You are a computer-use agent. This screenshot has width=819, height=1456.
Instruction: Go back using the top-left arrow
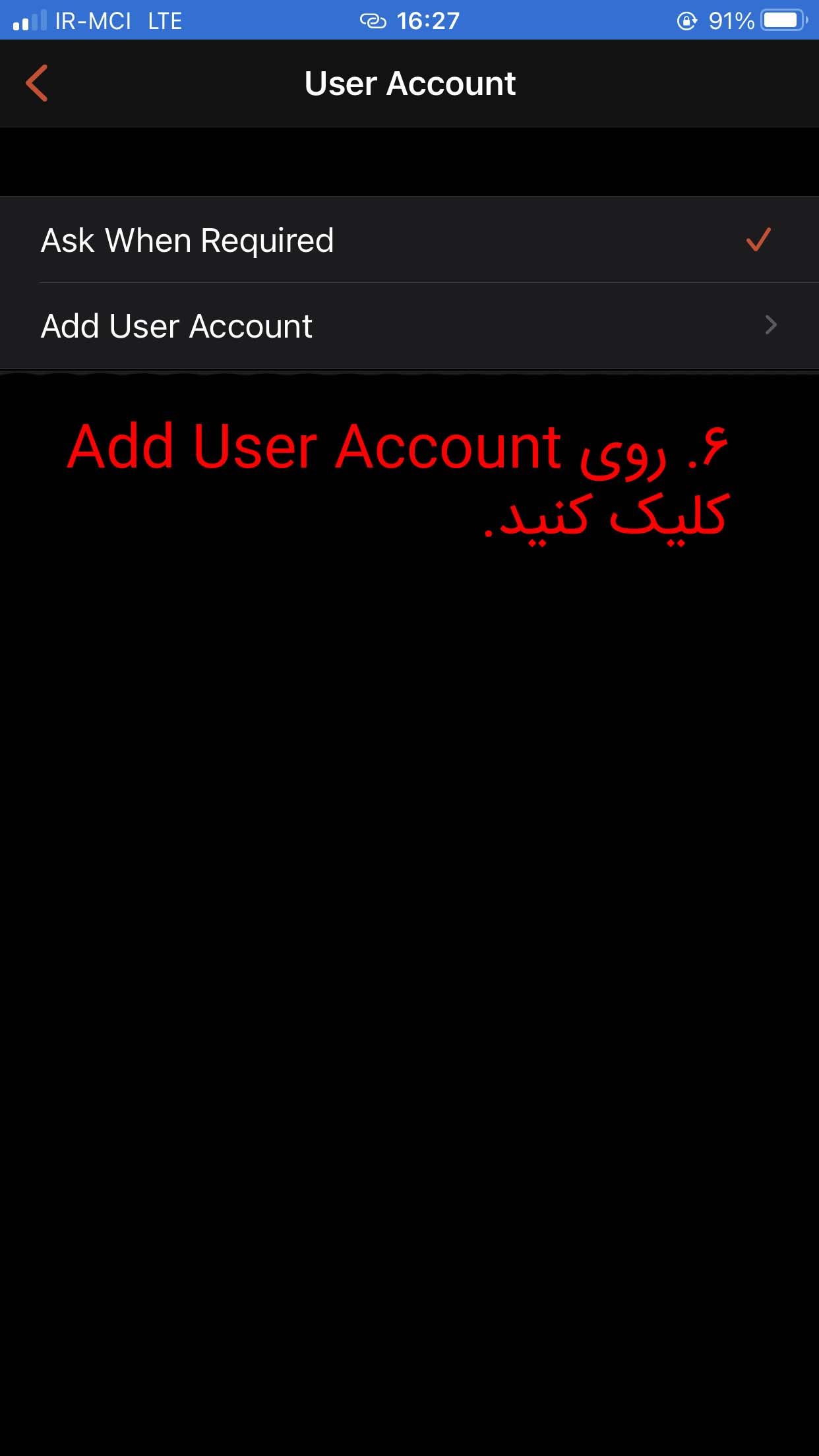(x=37, y=83)
